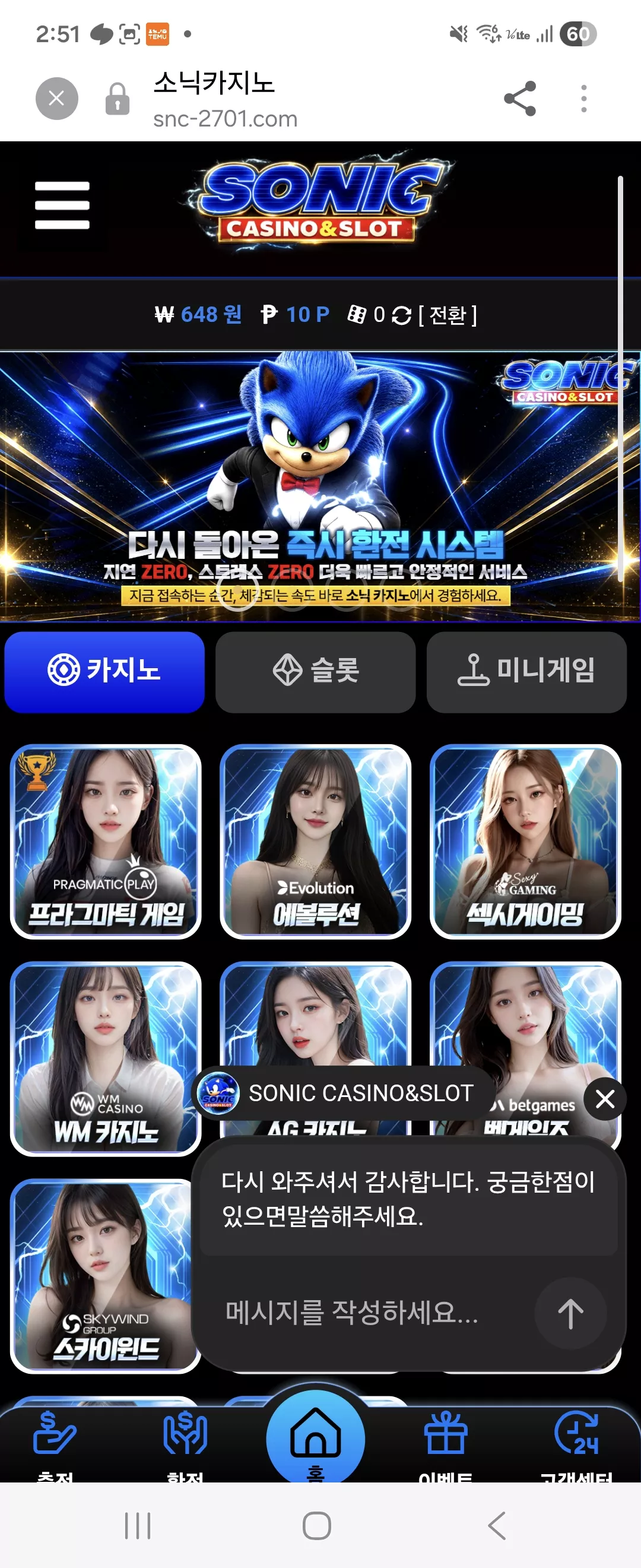Dismiss the chat popup
The height and width of the screenshot is (1568, 641).
(605, 1099)
